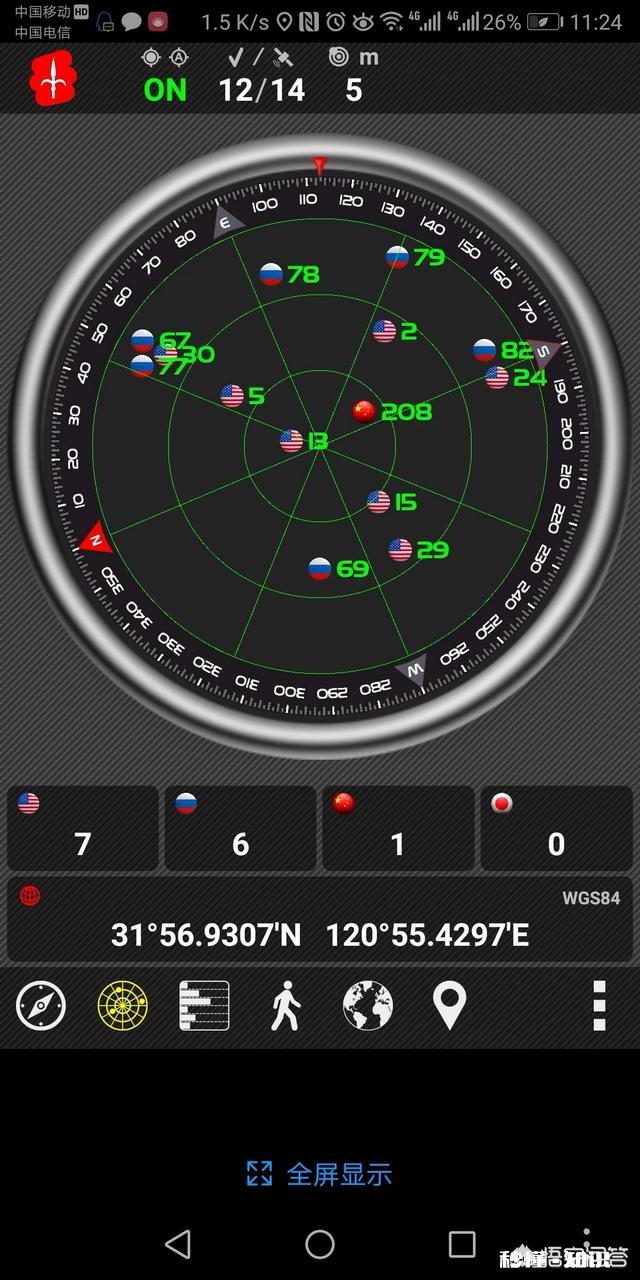
Task: Open the walking speed view
Action: coord(286,1005)
